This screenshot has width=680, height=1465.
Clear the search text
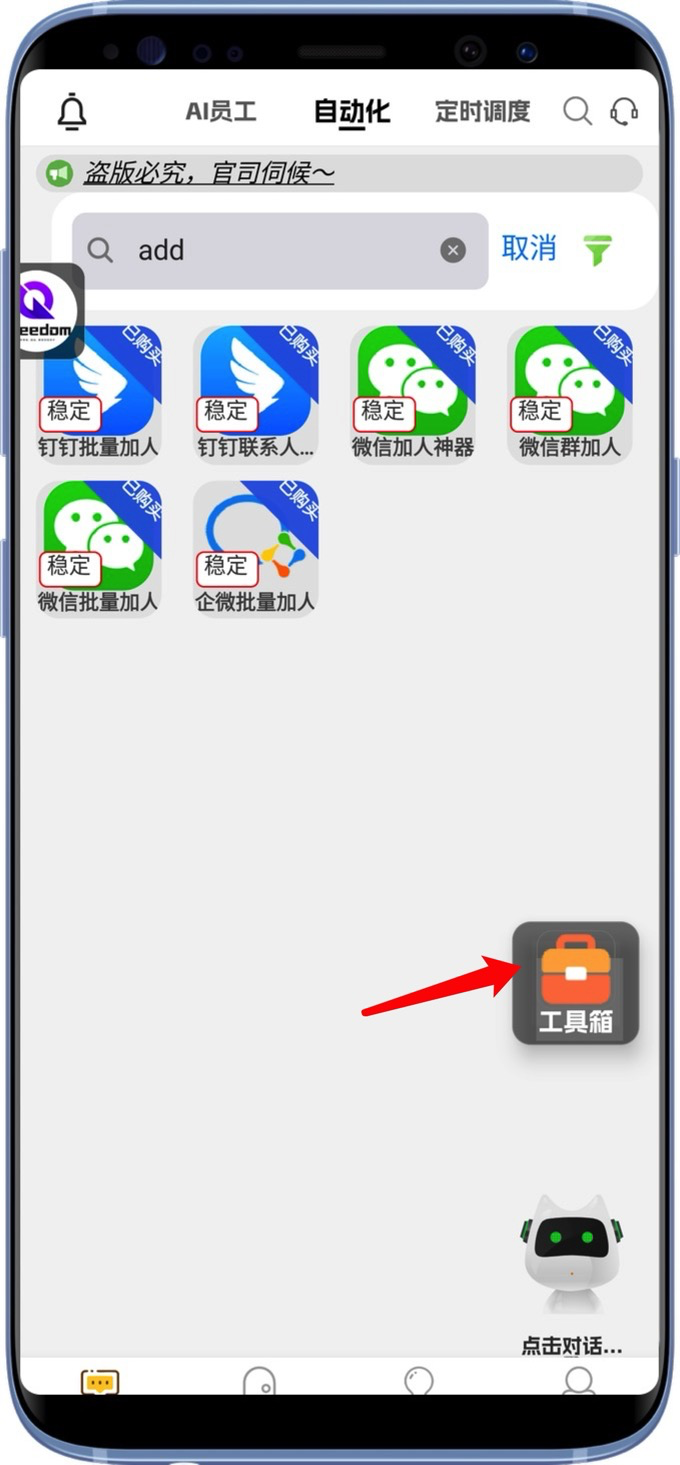453,250
